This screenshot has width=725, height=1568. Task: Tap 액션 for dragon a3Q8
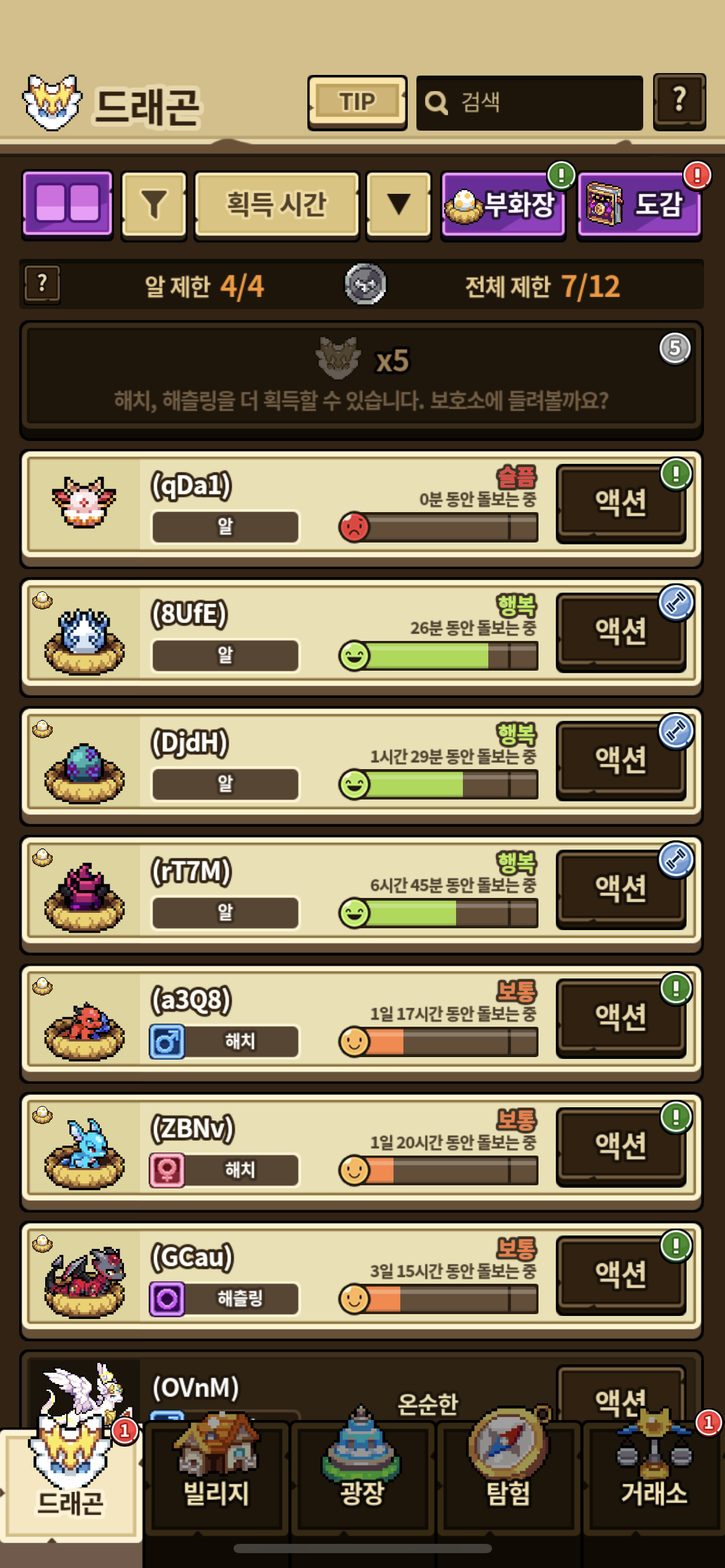pos(621,1017)
